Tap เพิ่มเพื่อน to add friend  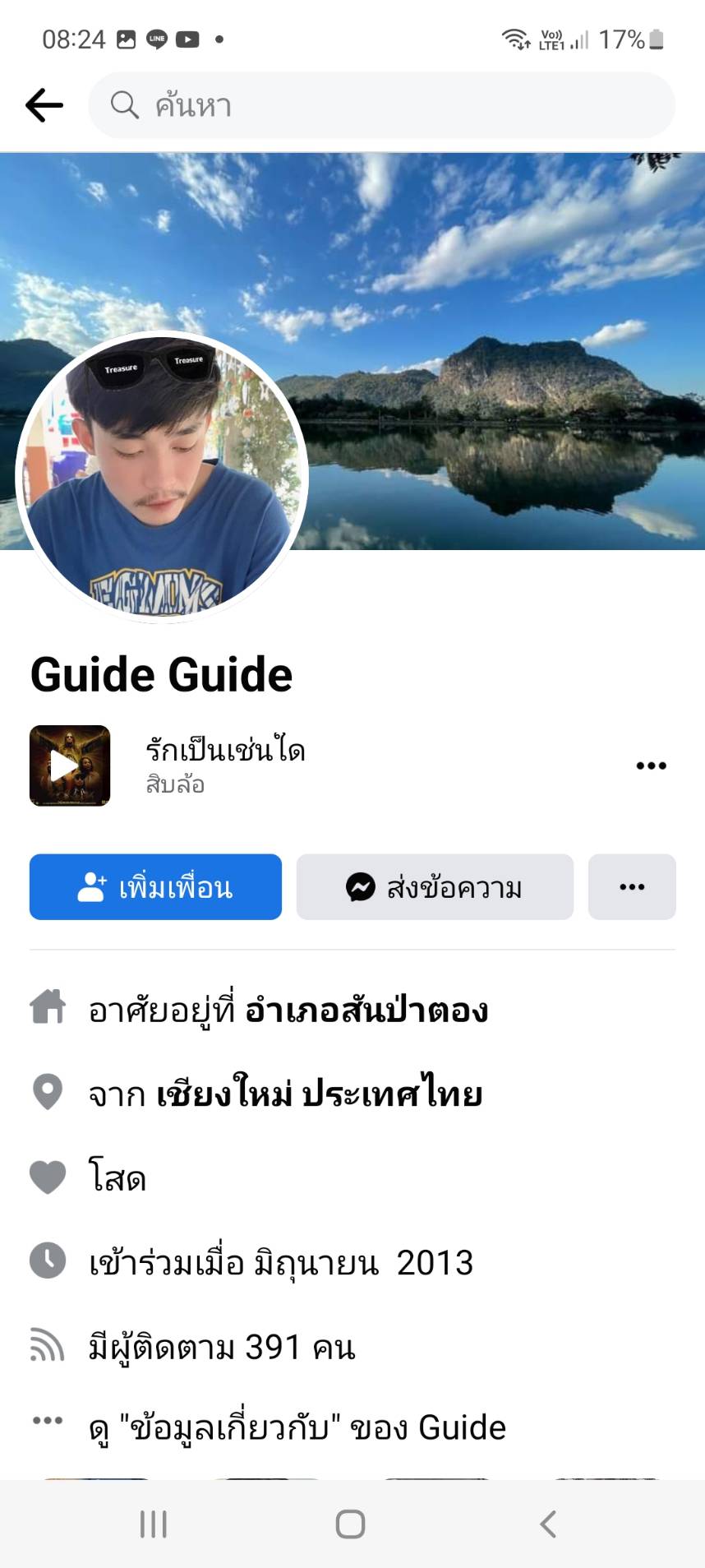tap(155, 887)
